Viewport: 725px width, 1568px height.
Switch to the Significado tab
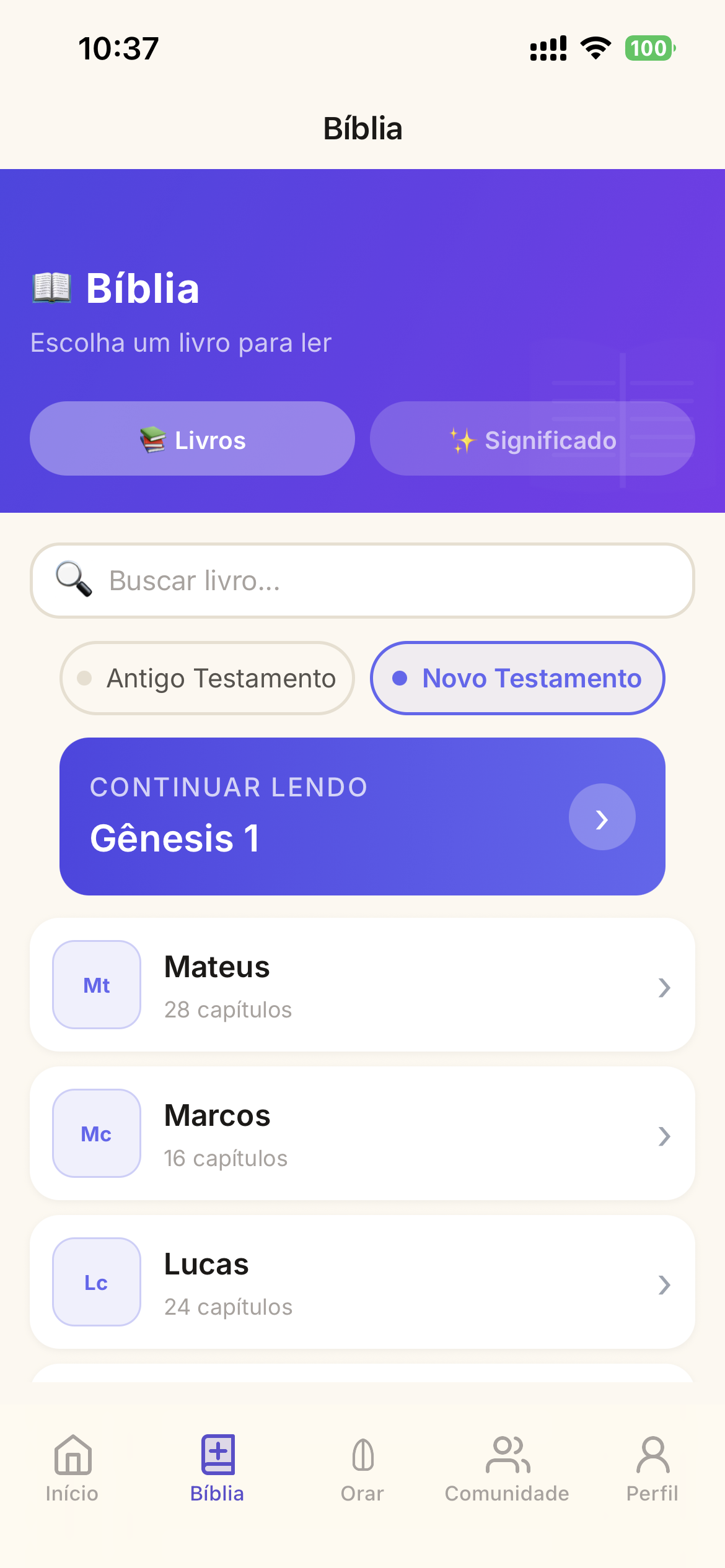click(532, 438)
